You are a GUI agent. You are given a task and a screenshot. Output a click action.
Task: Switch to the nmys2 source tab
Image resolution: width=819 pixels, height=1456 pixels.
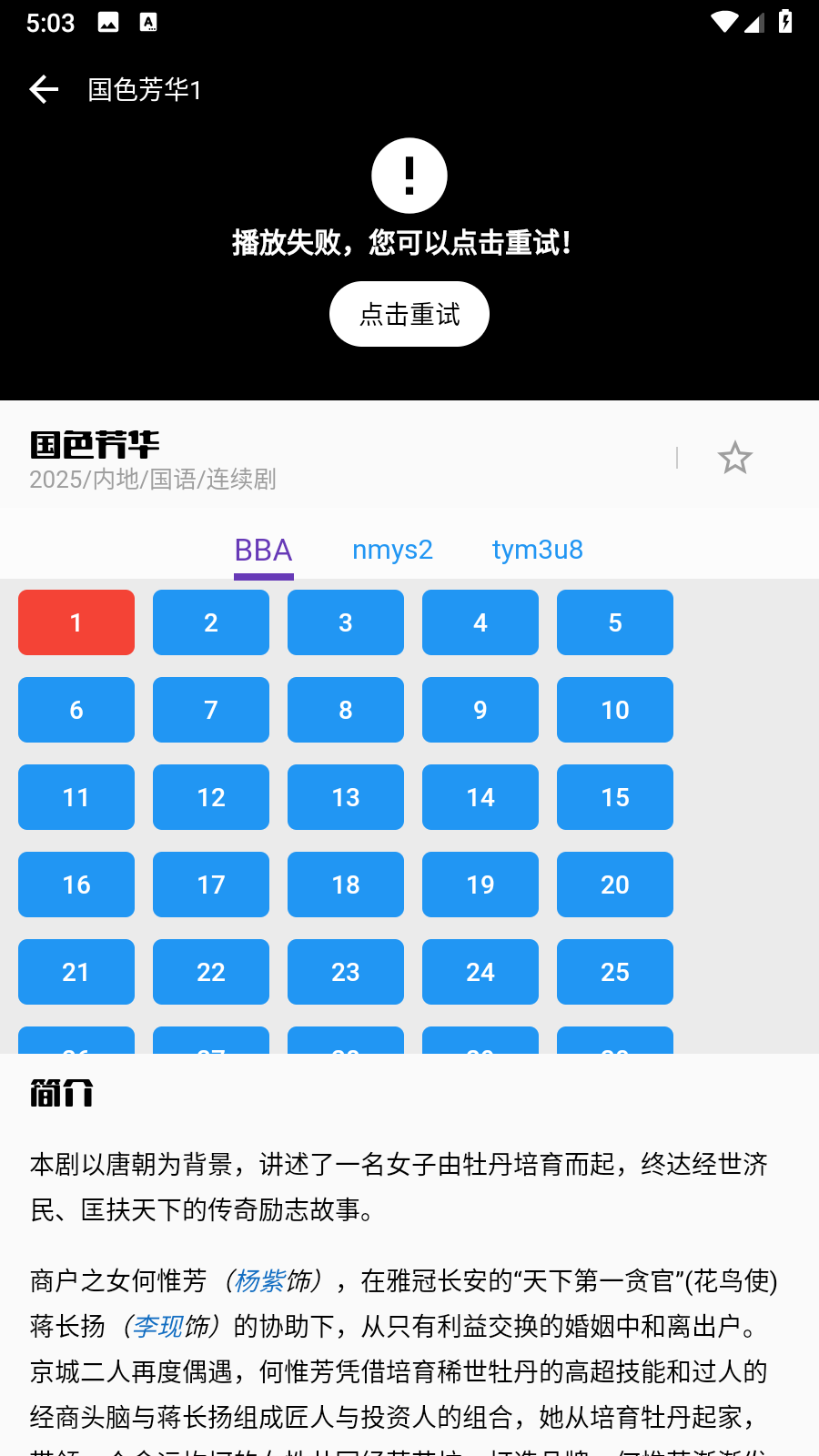pyautogui.click(x=392, y=550)
